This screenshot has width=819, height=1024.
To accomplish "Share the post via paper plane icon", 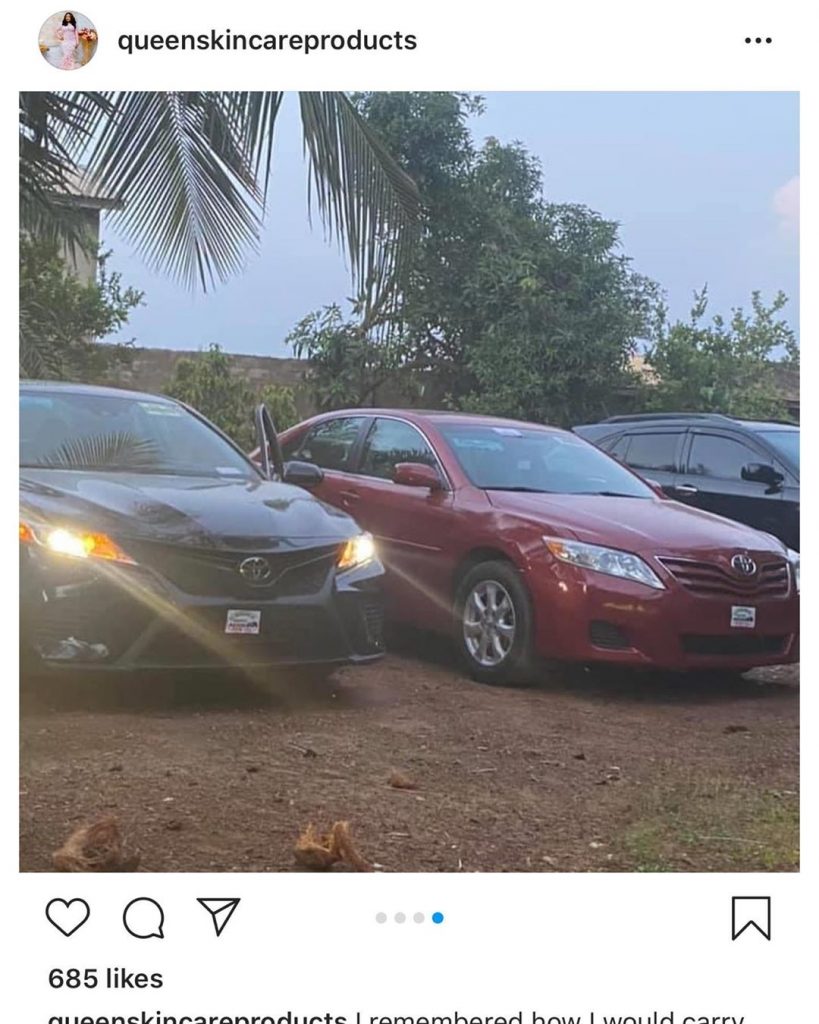I will pyautogui.click(x=216, y=917).
